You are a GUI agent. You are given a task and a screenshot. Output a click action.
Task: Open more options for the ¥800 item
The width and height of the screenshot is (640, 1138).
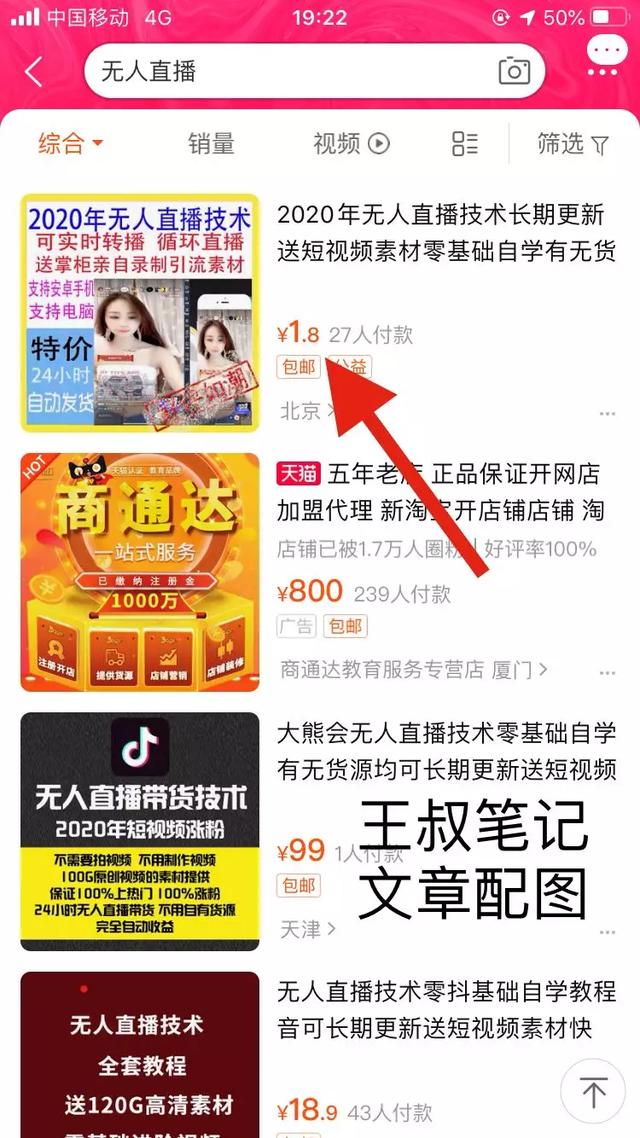(x=607, y=669)
